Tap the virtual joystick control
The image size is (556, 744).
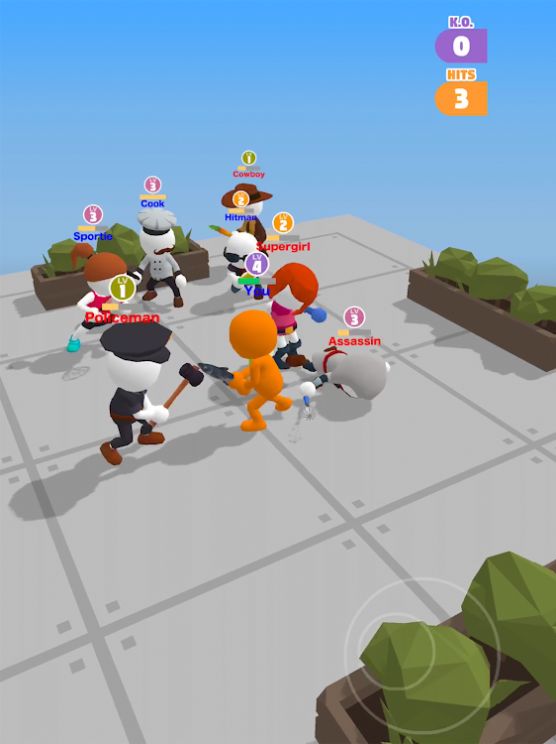coord(422,655)
